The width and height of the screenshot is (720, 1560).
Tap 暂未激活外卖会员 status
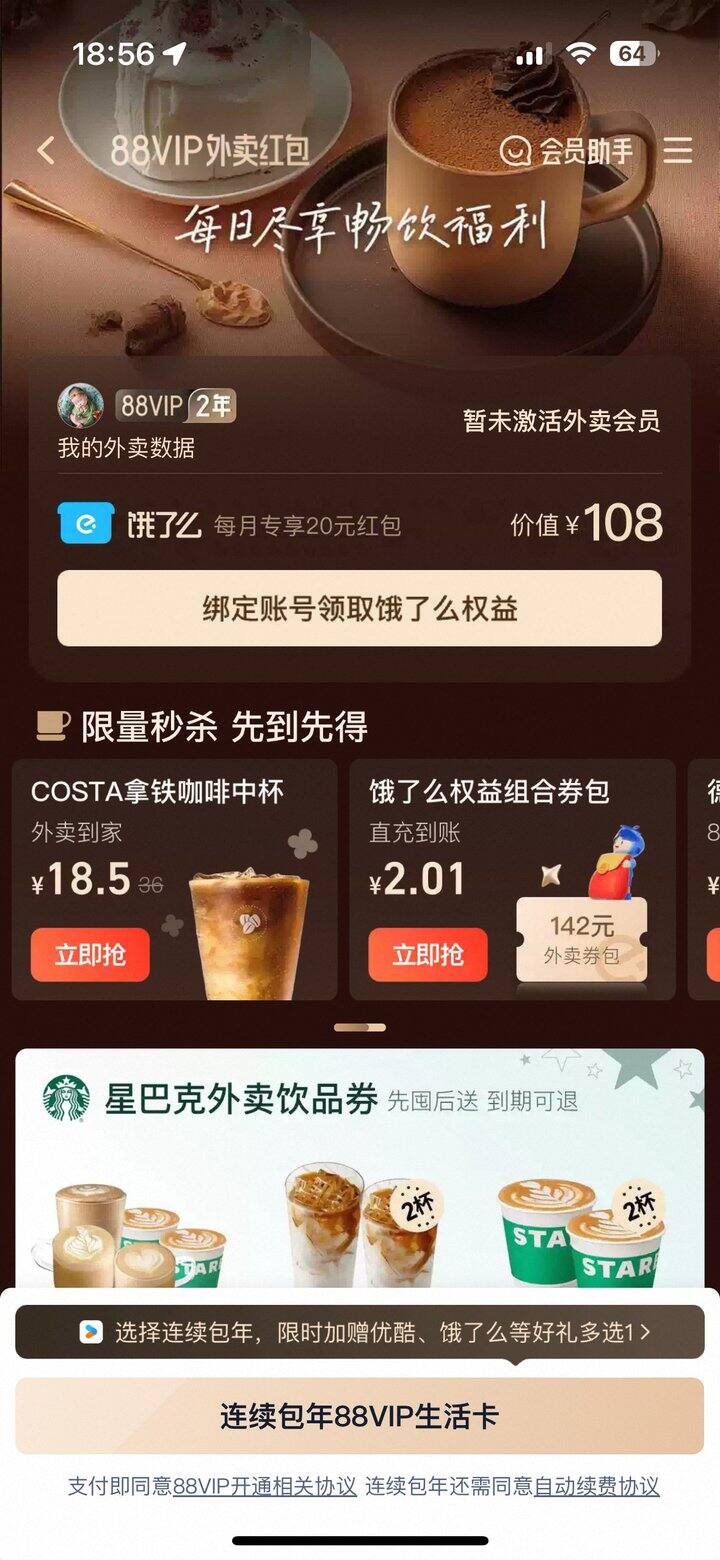click(562, 422)
